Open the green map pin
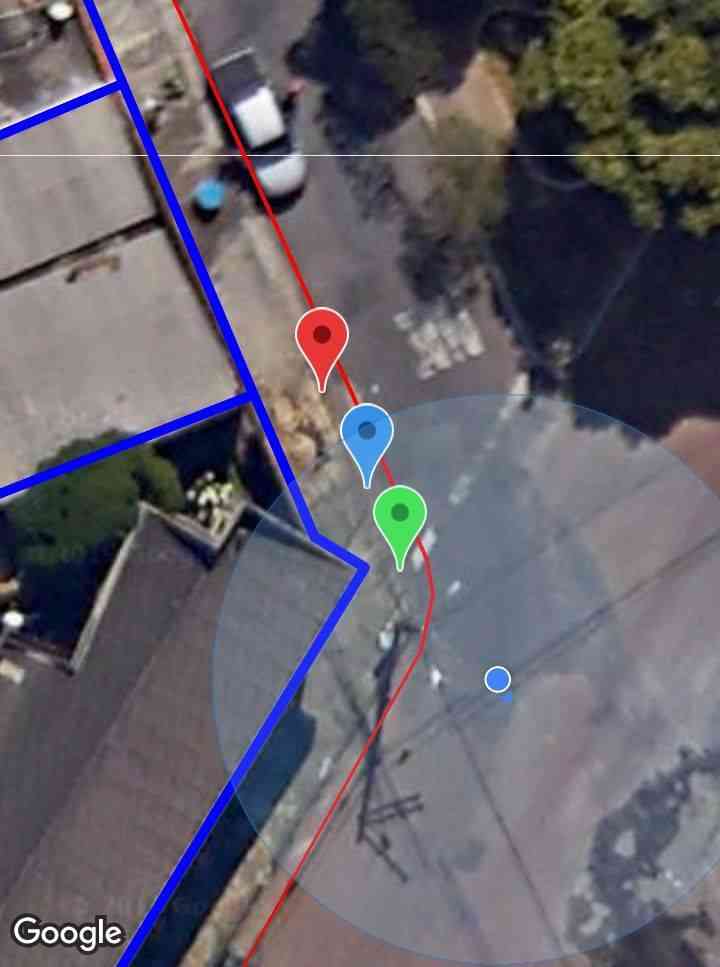 (400, 517)
